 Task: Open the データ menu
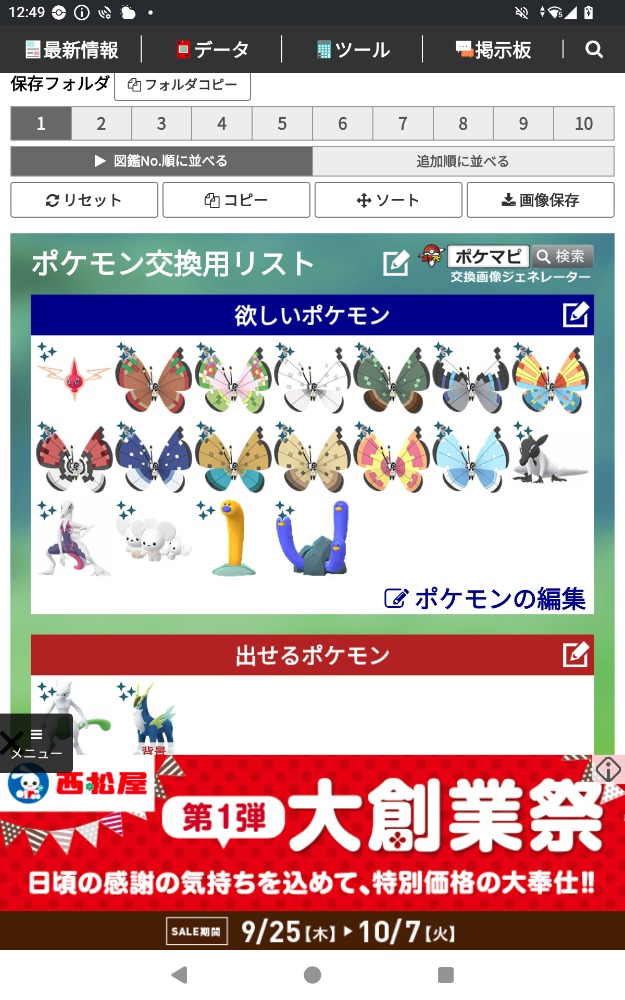coord(211,49)
